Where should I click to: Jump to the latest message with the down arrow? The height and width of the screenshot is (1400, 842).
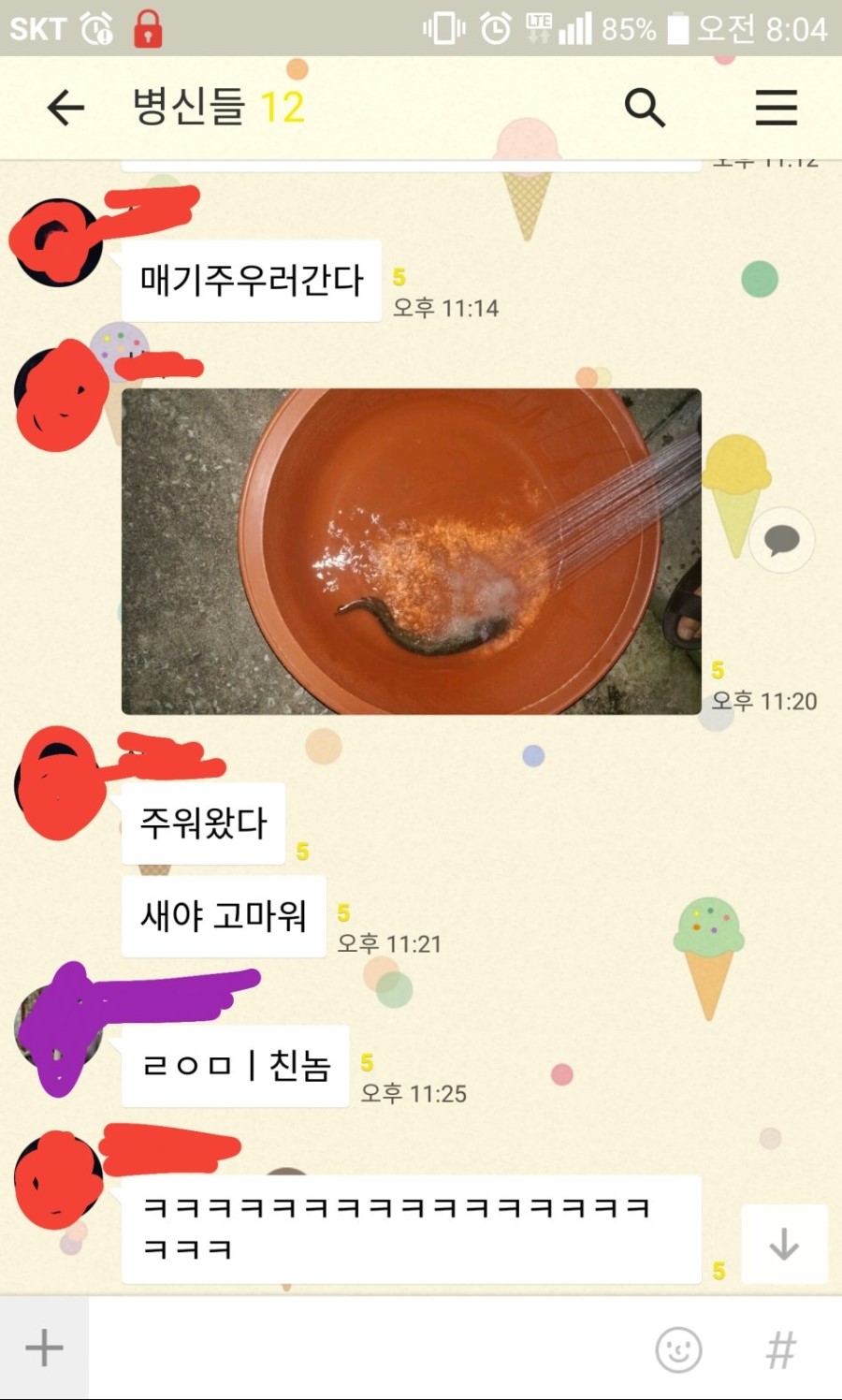(784, 1244)
